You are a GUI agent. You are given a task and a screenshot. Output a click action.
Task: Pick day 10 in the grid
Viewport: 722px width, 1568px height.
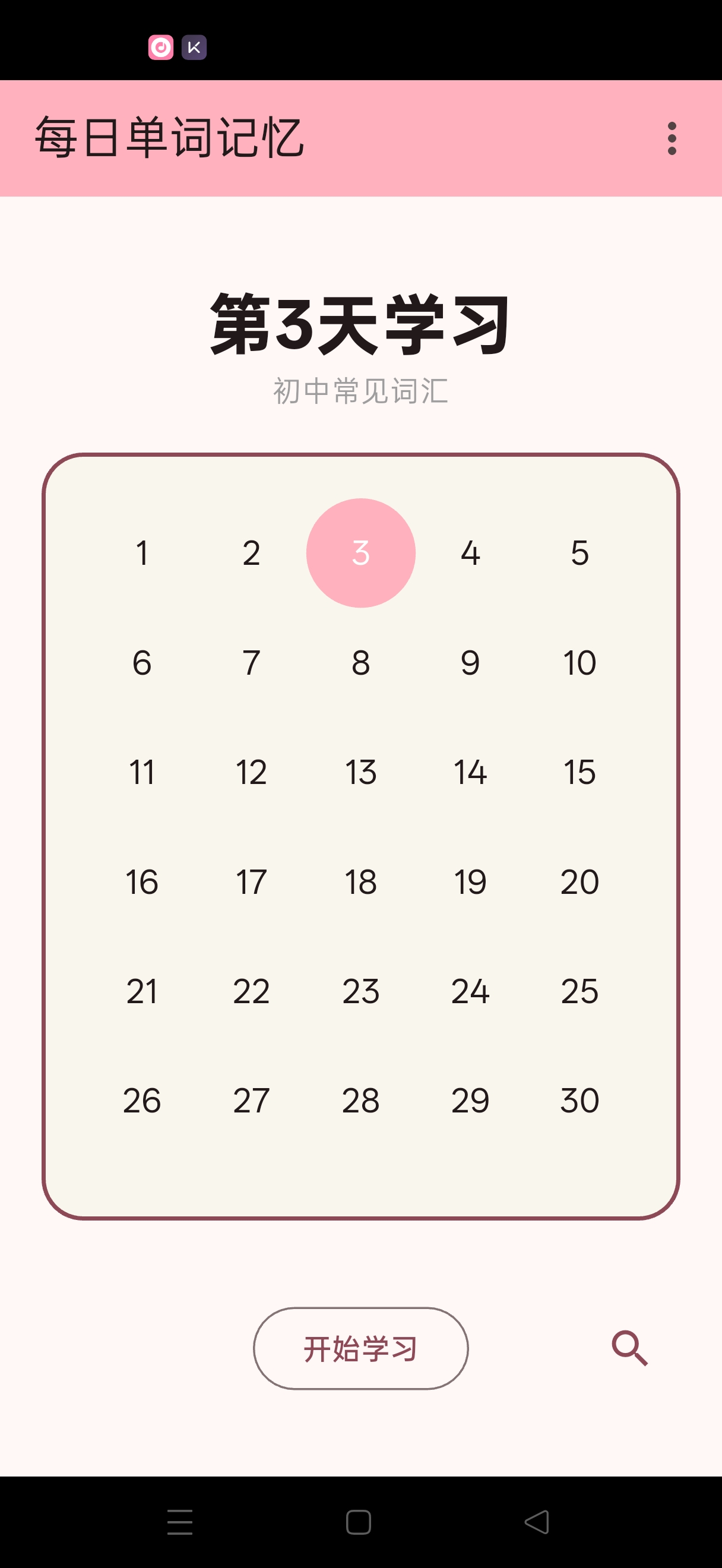(579, 662)
